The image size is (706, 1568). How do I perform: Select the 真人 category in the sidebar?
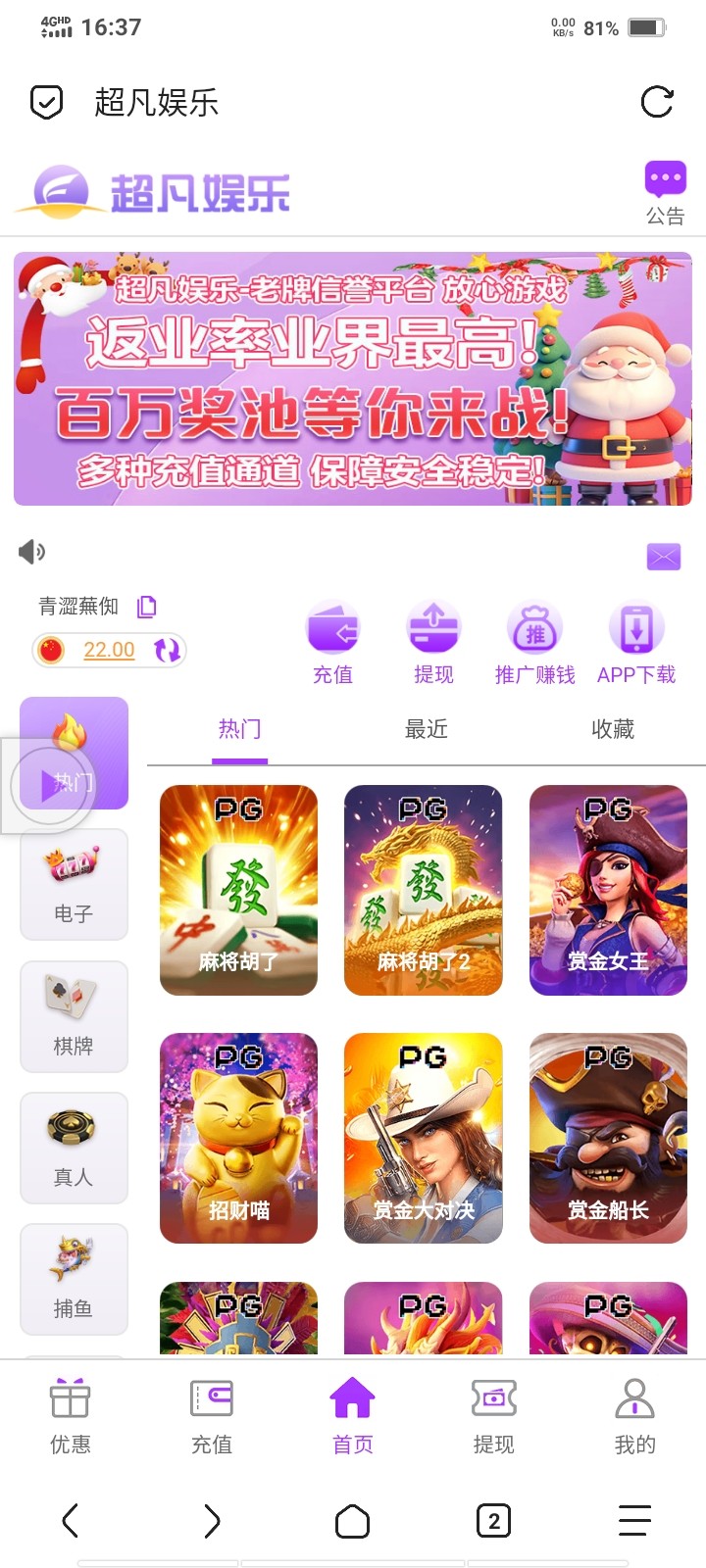pos(75,1148)
